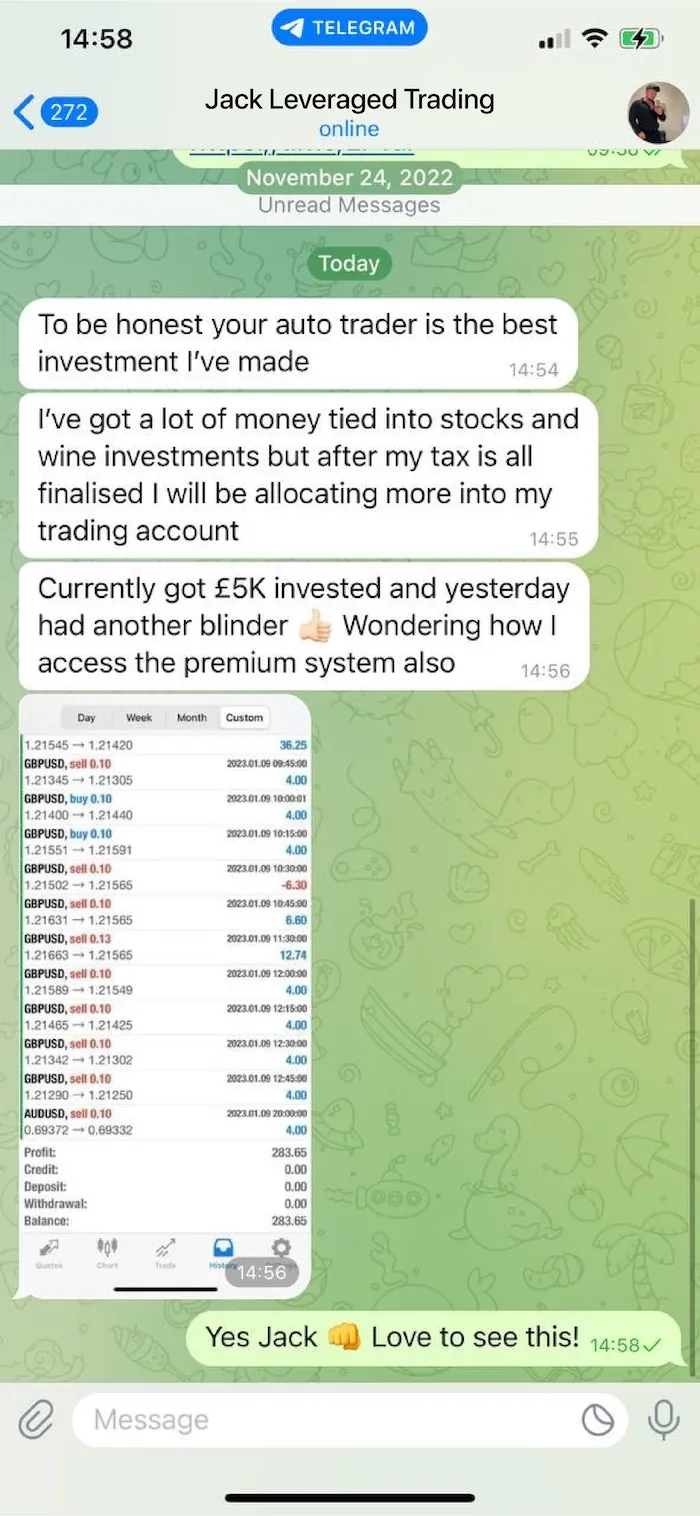Focus the Message text field
Image resolution: width=700 pixels, height=1516 pixels.
[x=330, y=1420]
